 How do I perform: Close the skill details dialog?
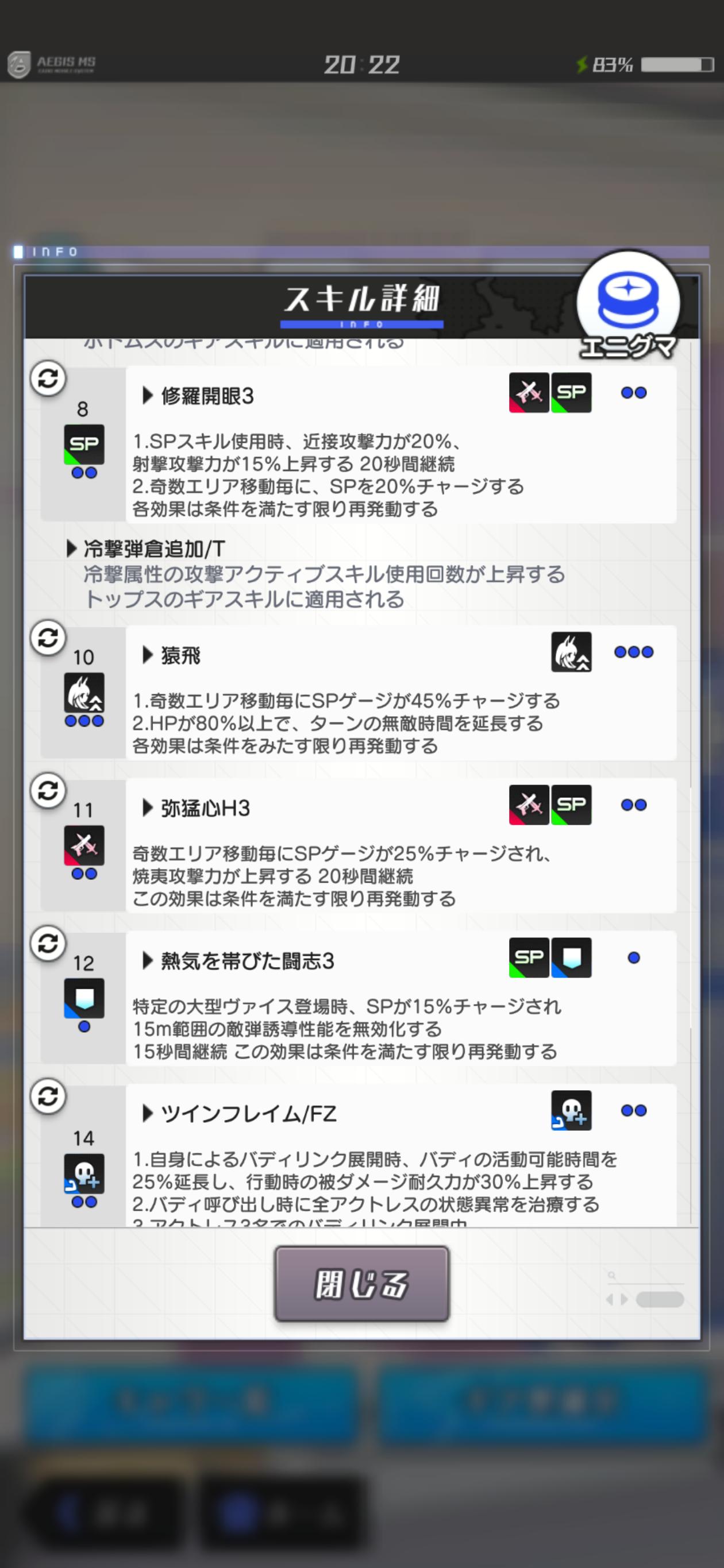(x=361, y=1283)
